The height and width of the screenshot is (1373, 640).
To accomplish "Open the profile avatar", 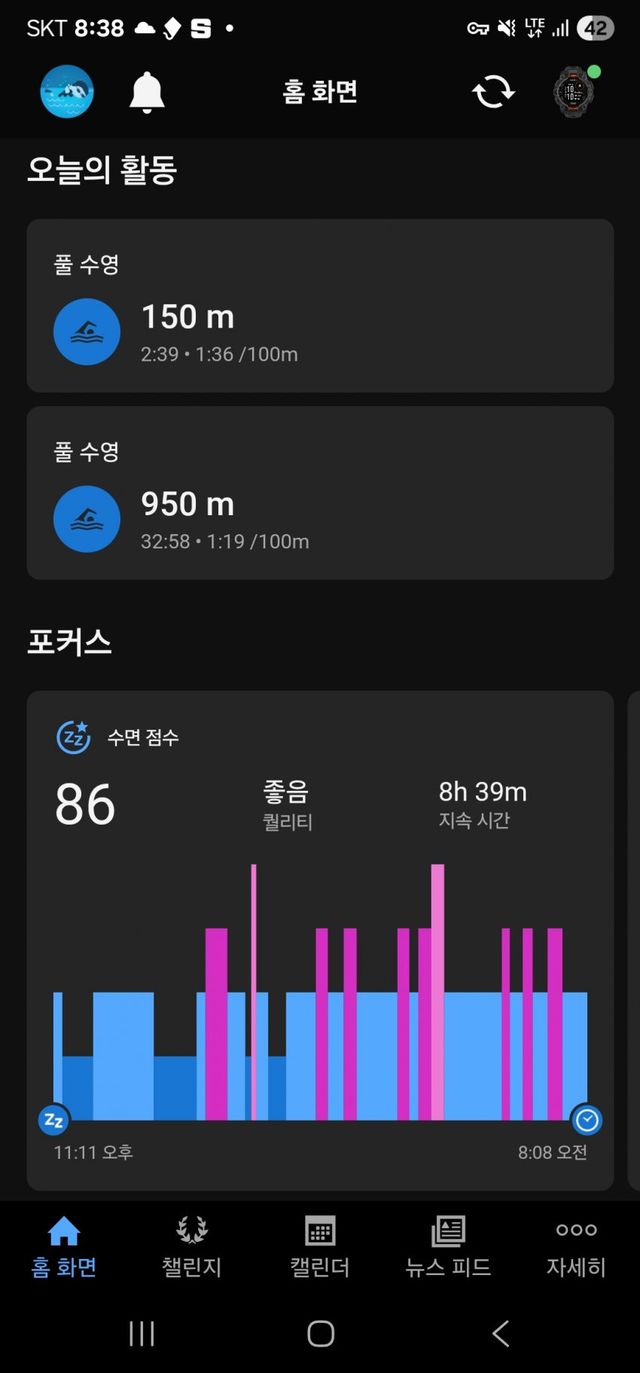I will point(67,92).
